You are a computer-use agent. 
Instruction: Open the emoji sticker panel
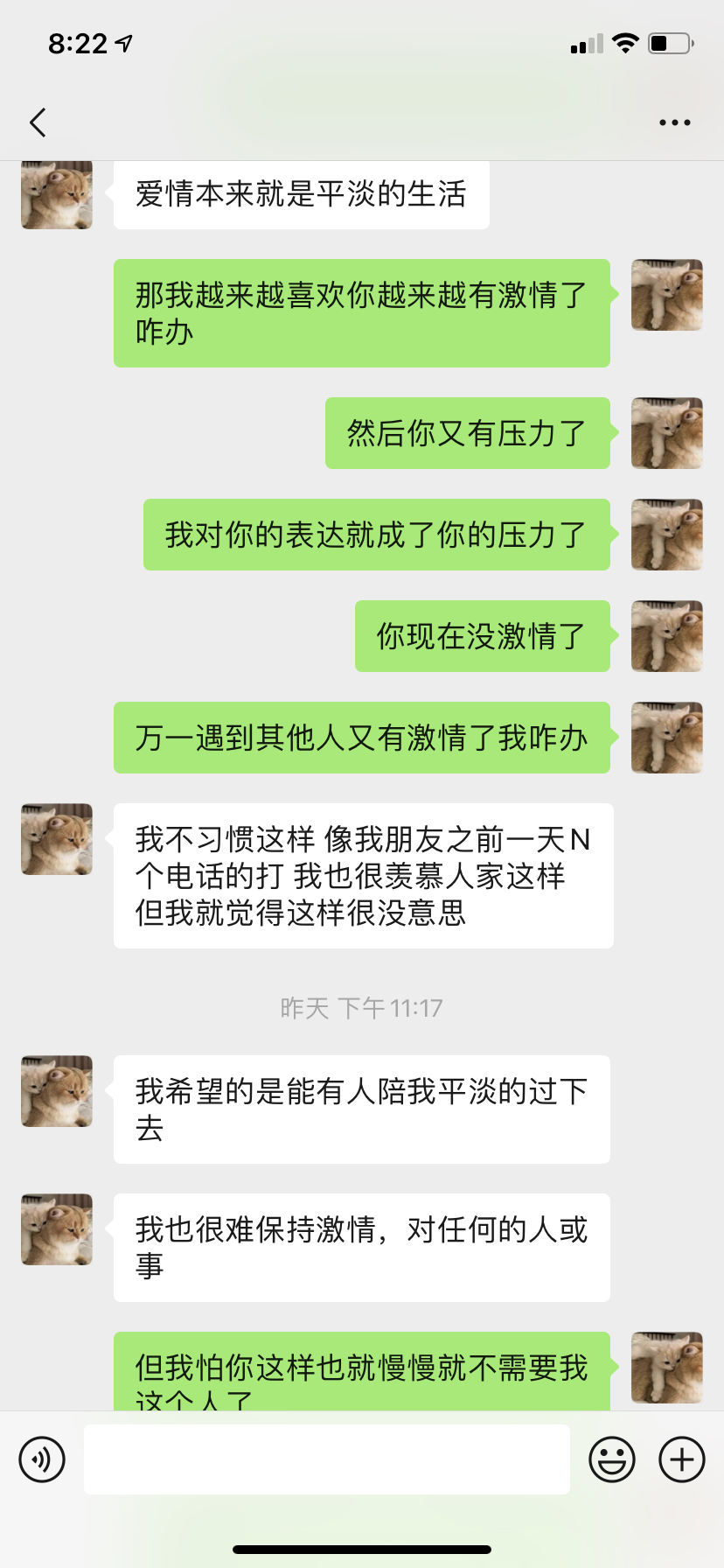[x=612, y=1459]
